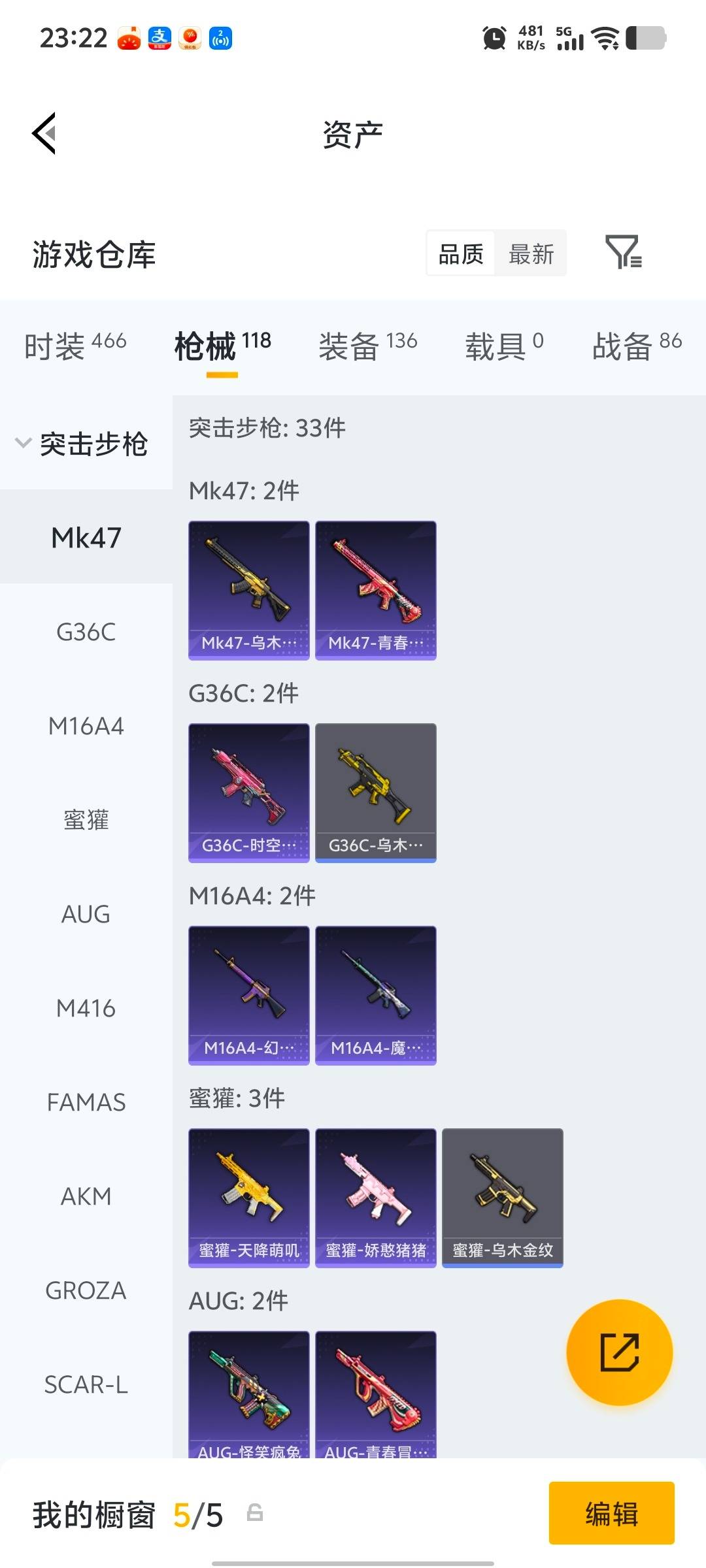
Task: Click the Wi-Fi status icon
Action: pos(605,37)
